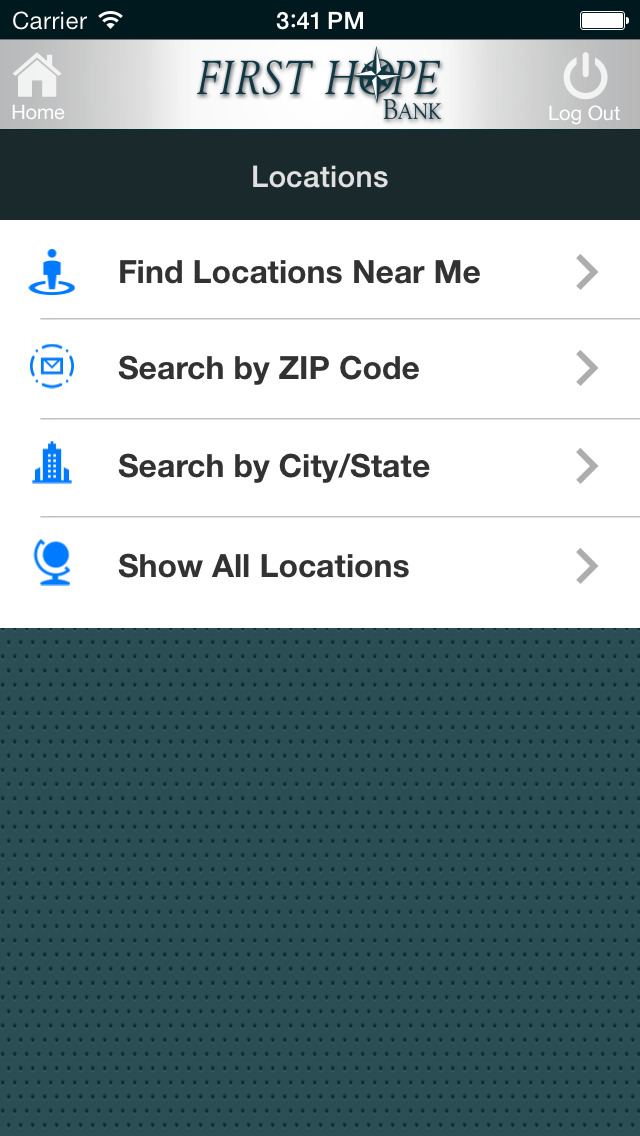Open Find Locations Near Me

(x=320, y=271)
